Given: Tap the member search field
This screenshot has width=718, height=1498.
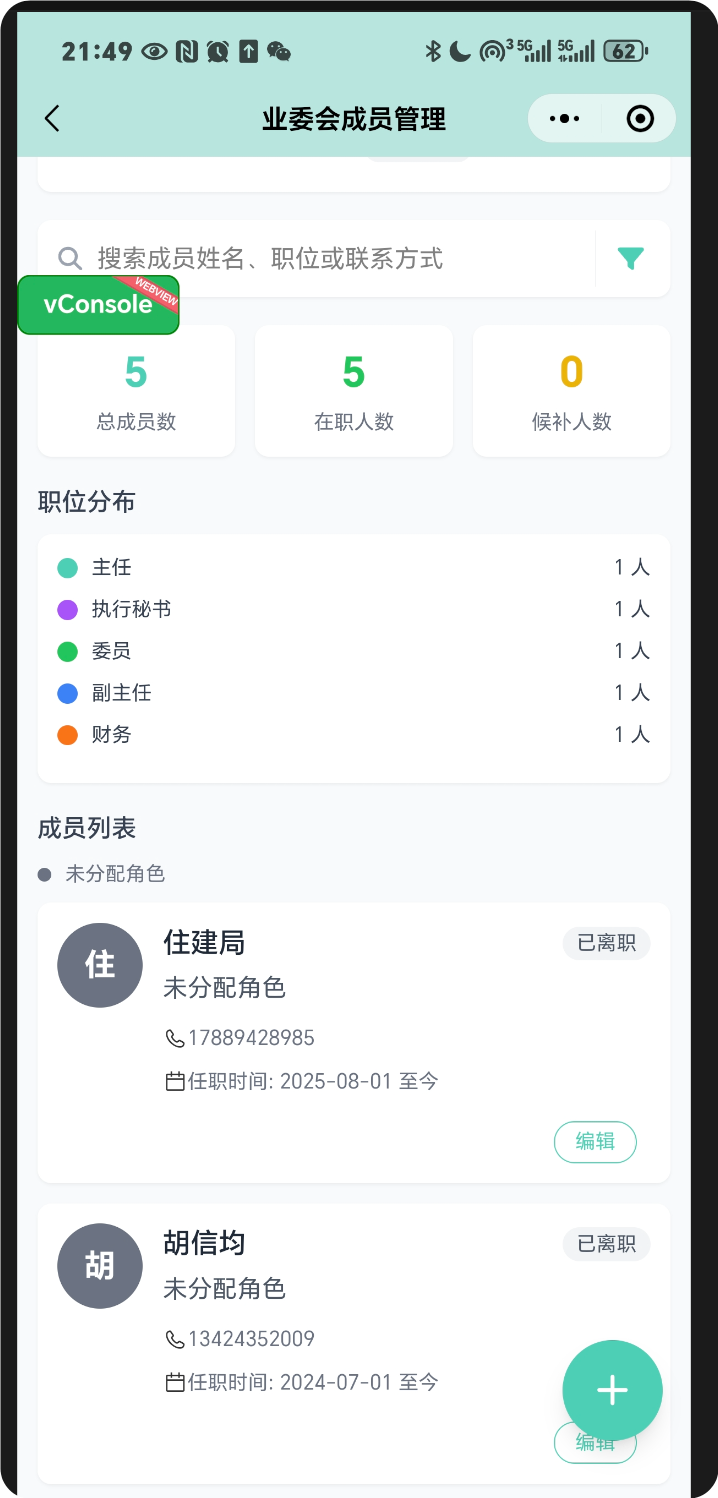Looking at the screenshot, I should [320, 259].
